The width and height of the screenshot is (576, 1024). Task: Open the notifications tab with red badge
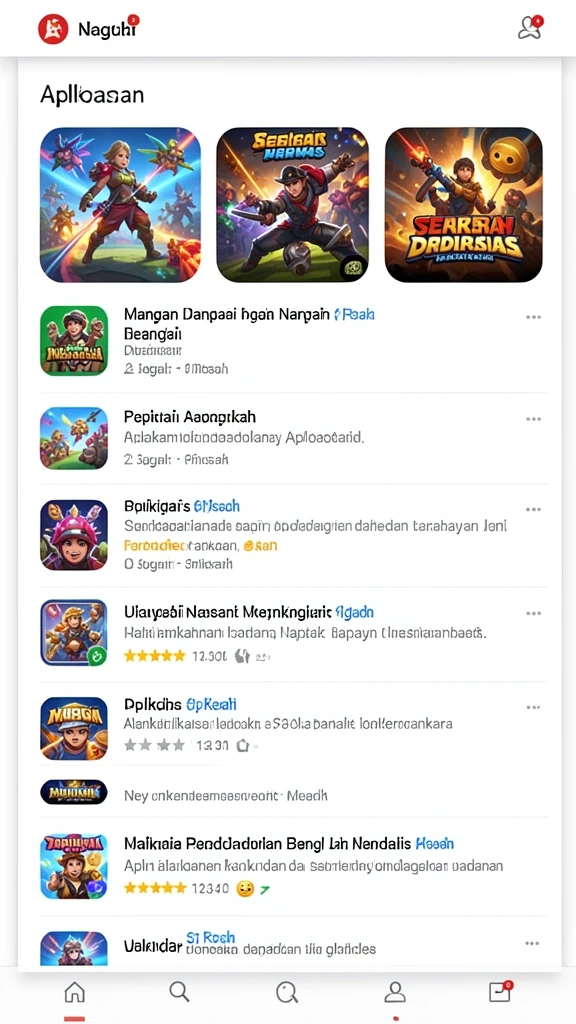pos(500,991)
